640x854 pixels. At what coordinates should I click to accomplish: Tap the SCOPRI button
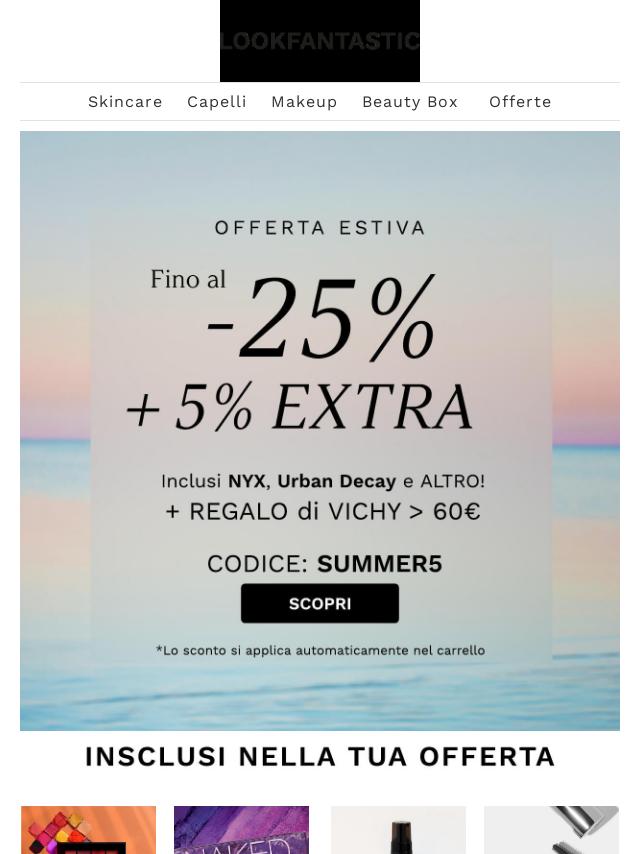pyautogui.click(x=320, y=604)
